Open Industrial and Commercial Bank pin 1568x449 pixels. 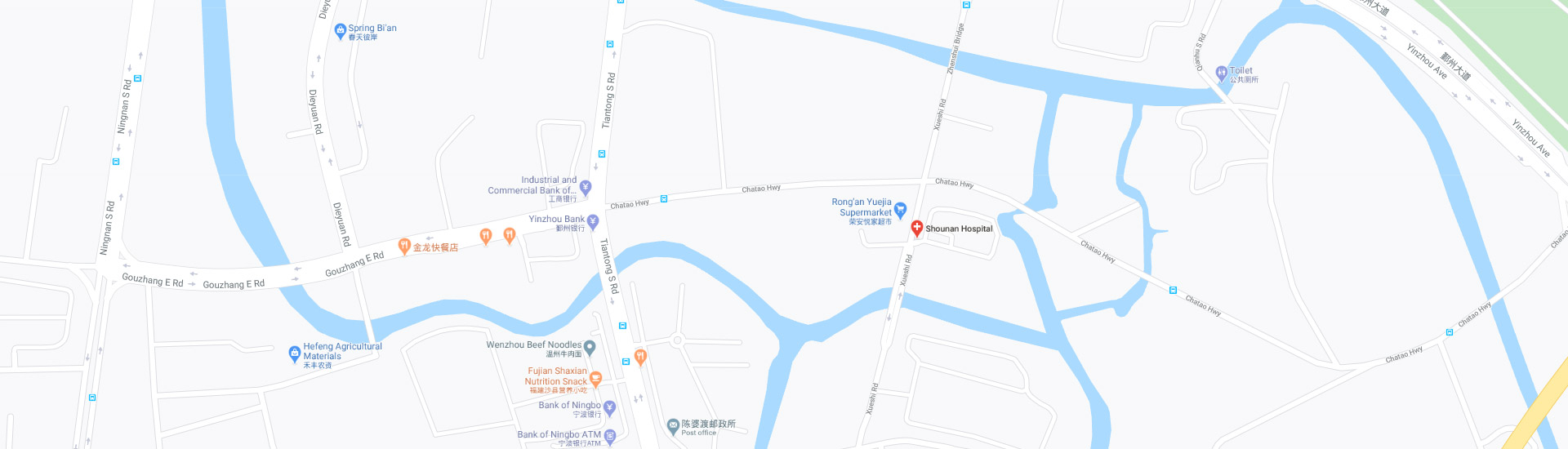click(x=586, y=187)
